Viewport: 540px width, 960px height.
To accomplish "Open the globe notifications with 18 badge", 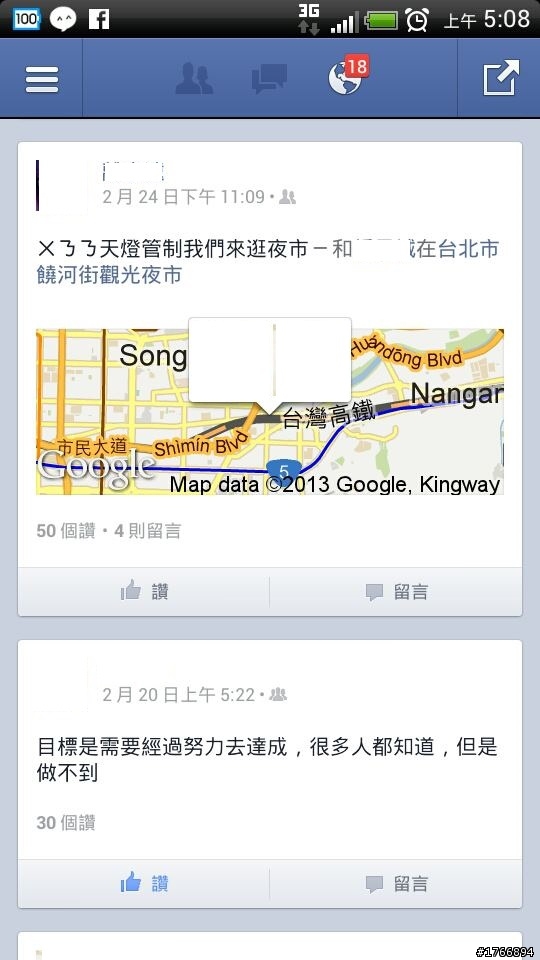I will (x=348, y=76).
